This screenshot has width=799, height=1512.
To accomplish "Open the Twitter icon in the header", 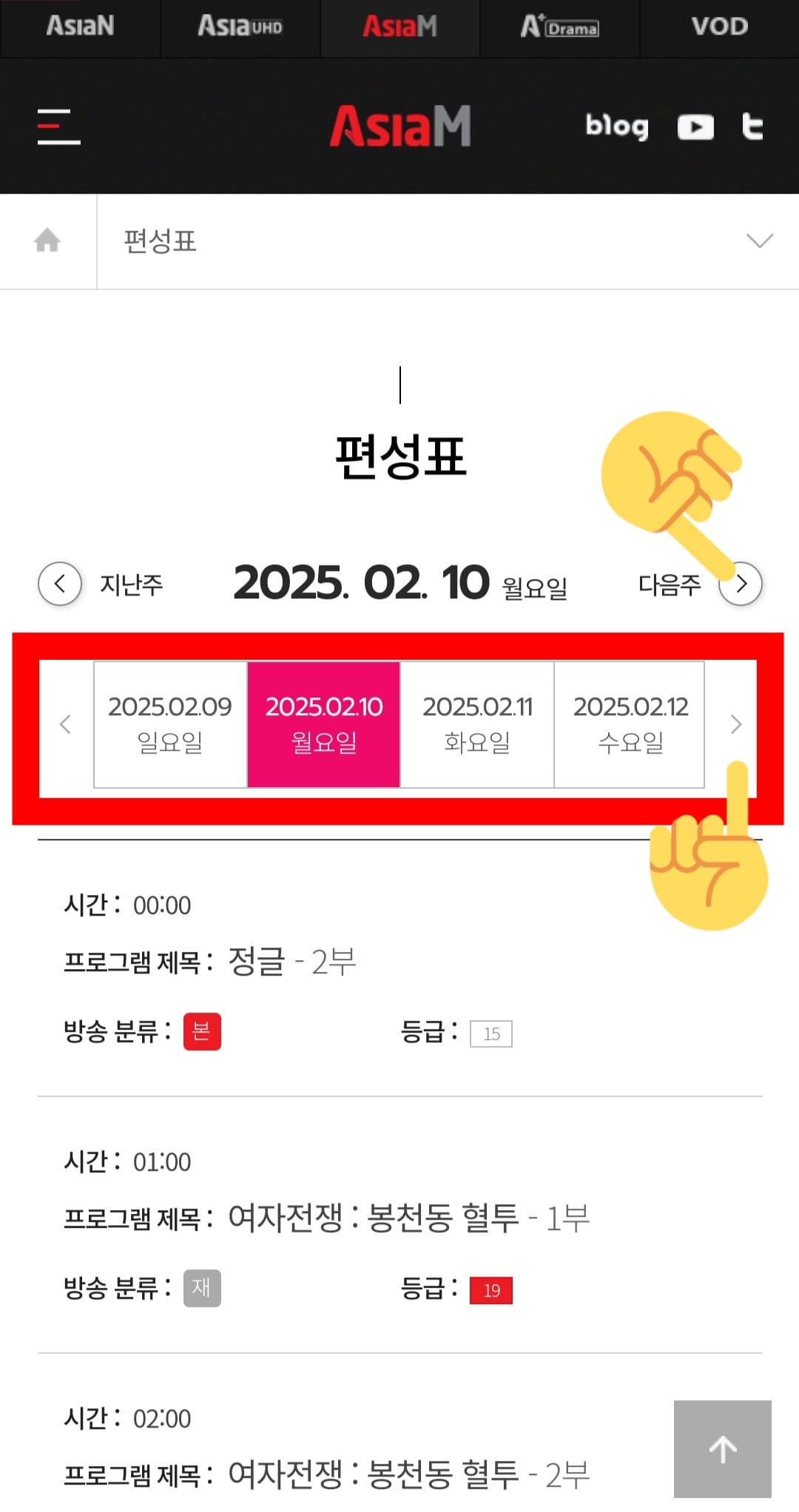I will point(752,126).
